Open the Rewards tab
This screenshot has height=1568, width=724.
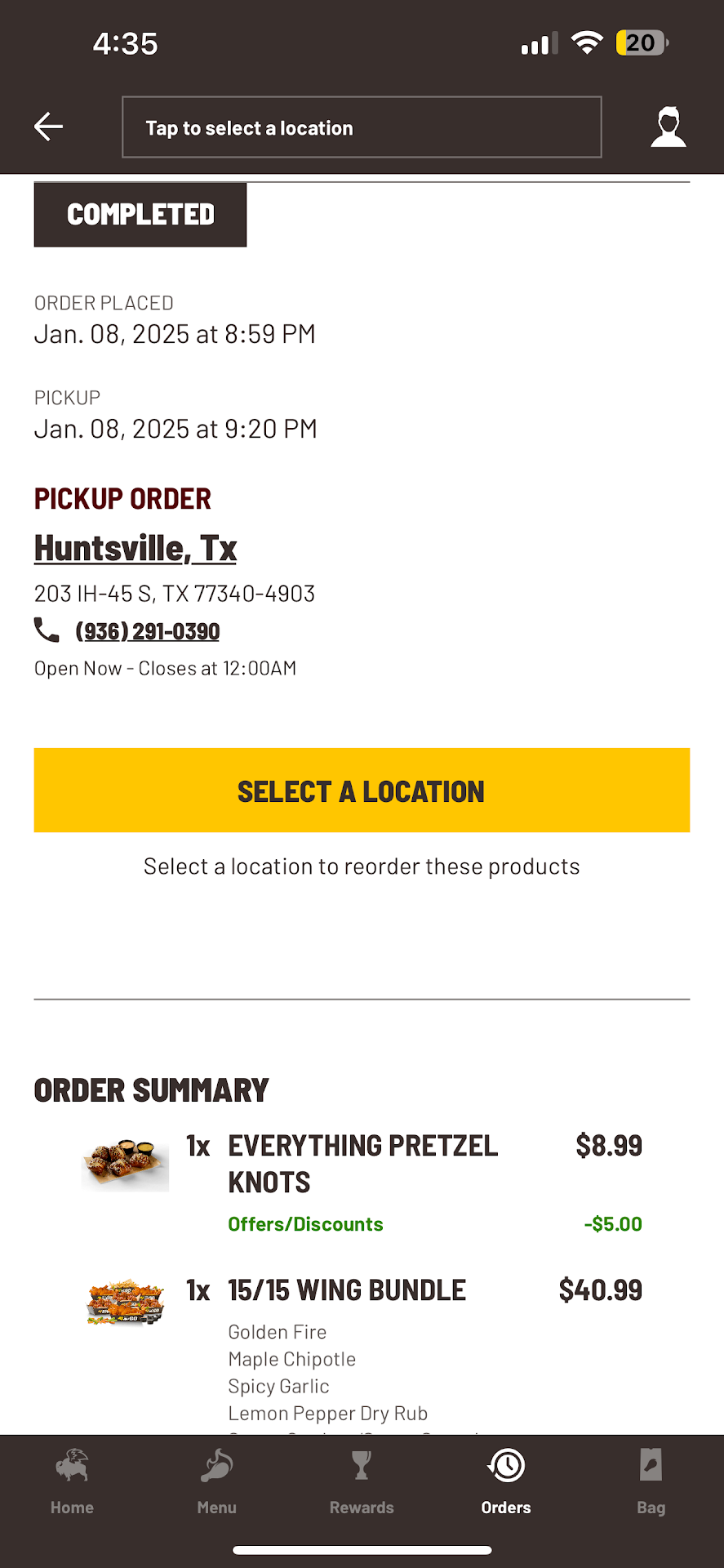click(362, 1481)
